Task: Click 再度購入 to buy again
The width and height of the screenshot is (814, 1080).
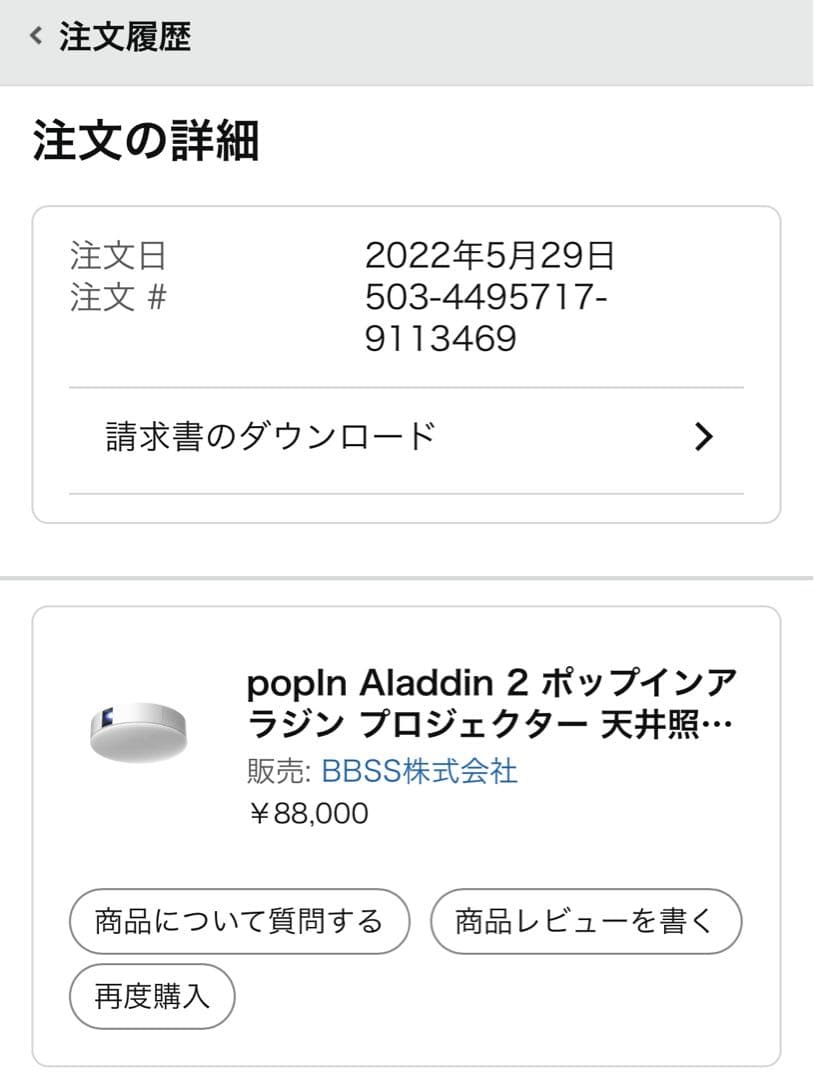Action: click(x=150, y=996)
